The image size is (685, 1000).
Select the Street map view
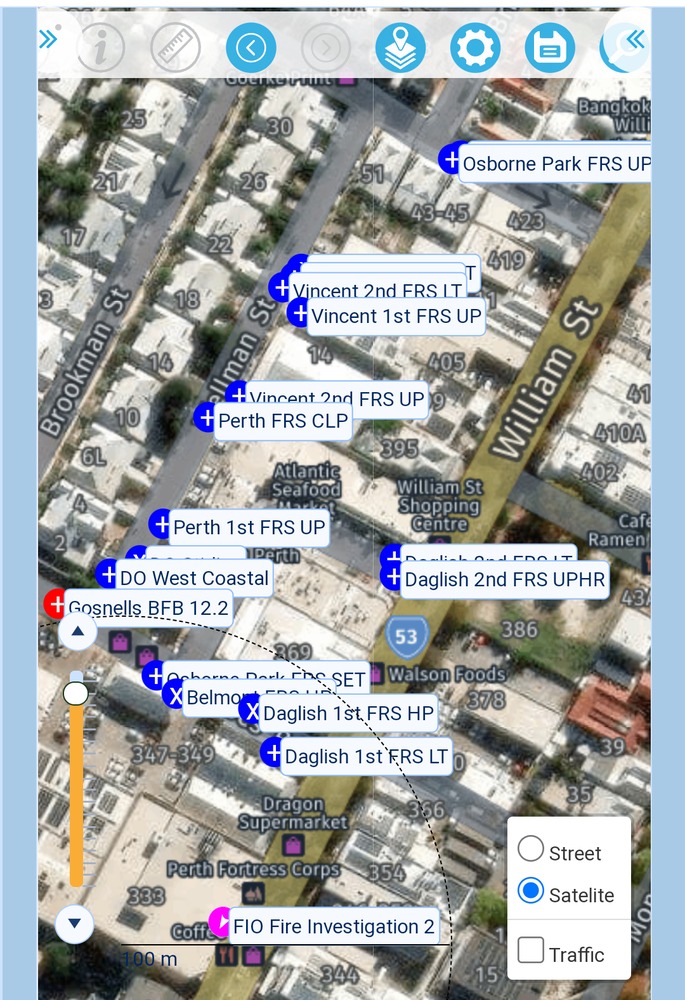[531, 850]
